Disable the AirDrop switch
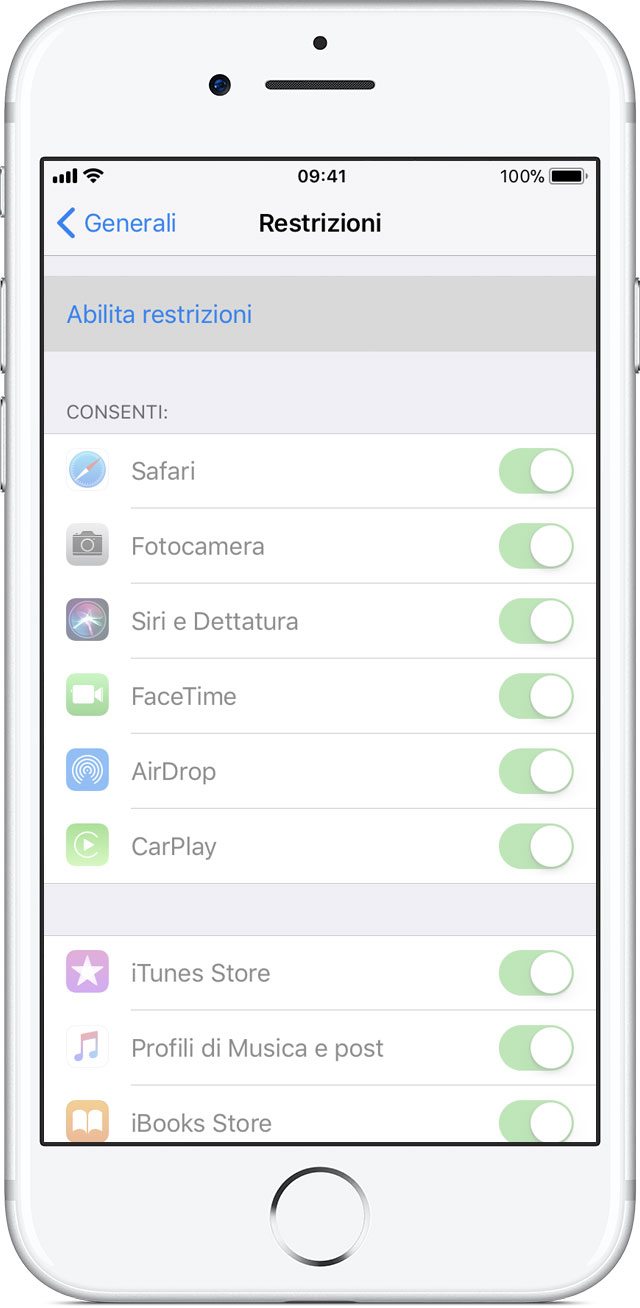The height and width of the screenshot is (1308, 640). pos(536,771)
